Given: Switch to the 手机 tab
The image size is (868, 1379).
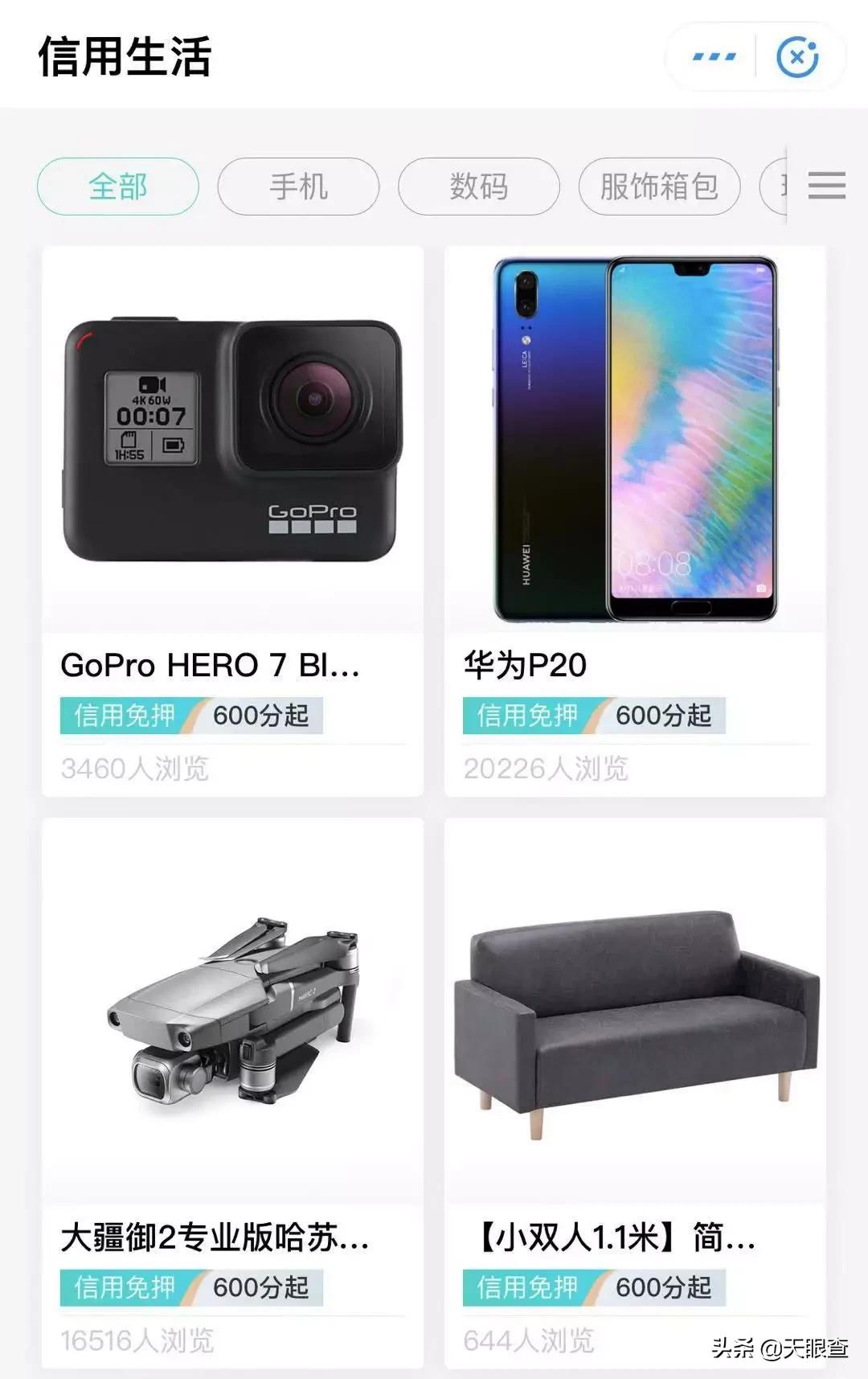Looking at the screenshot, I should click(x=298, y=186).
